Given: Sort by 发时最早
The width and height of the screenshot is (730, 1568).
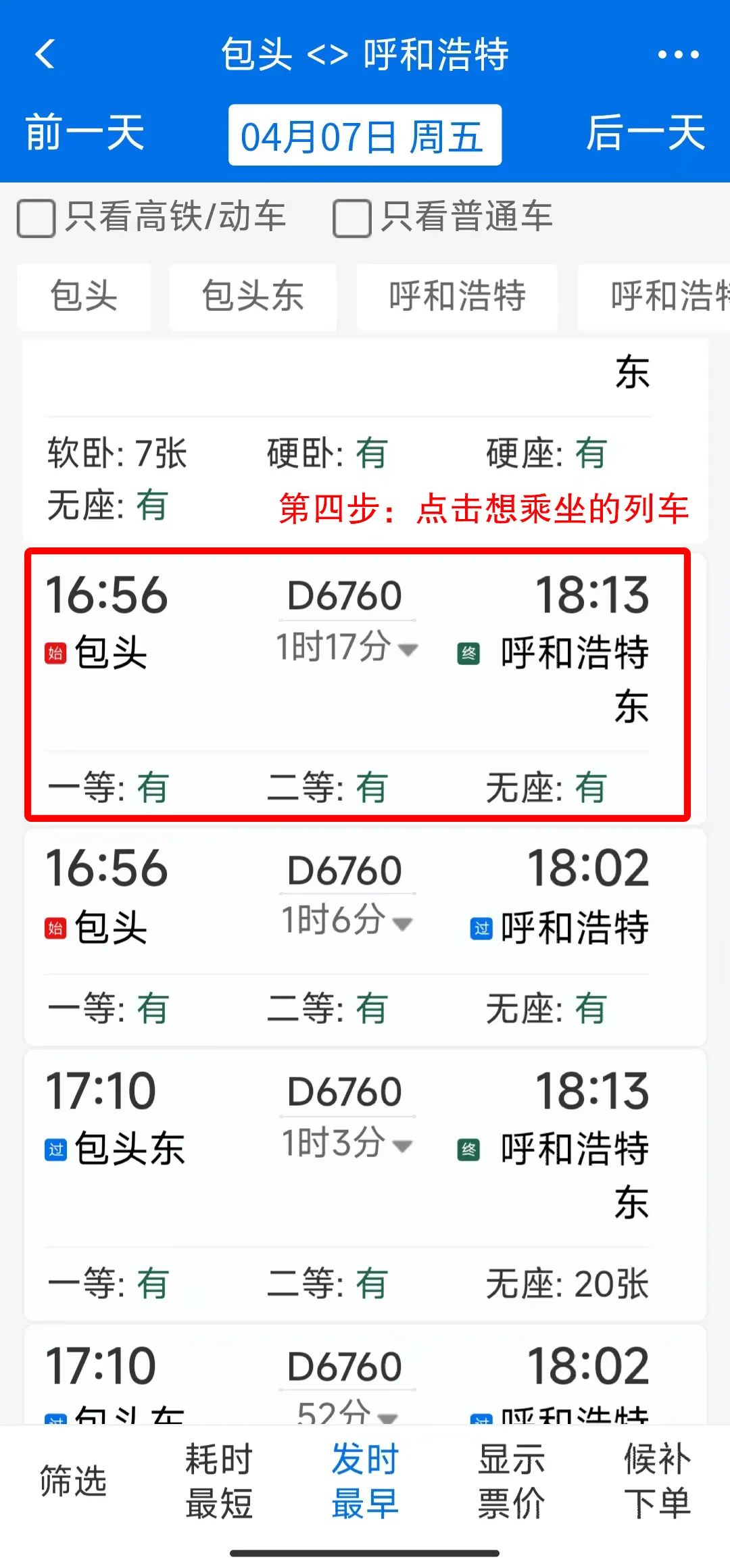Looking at the screenshot, I should (x=365, y=1480).
